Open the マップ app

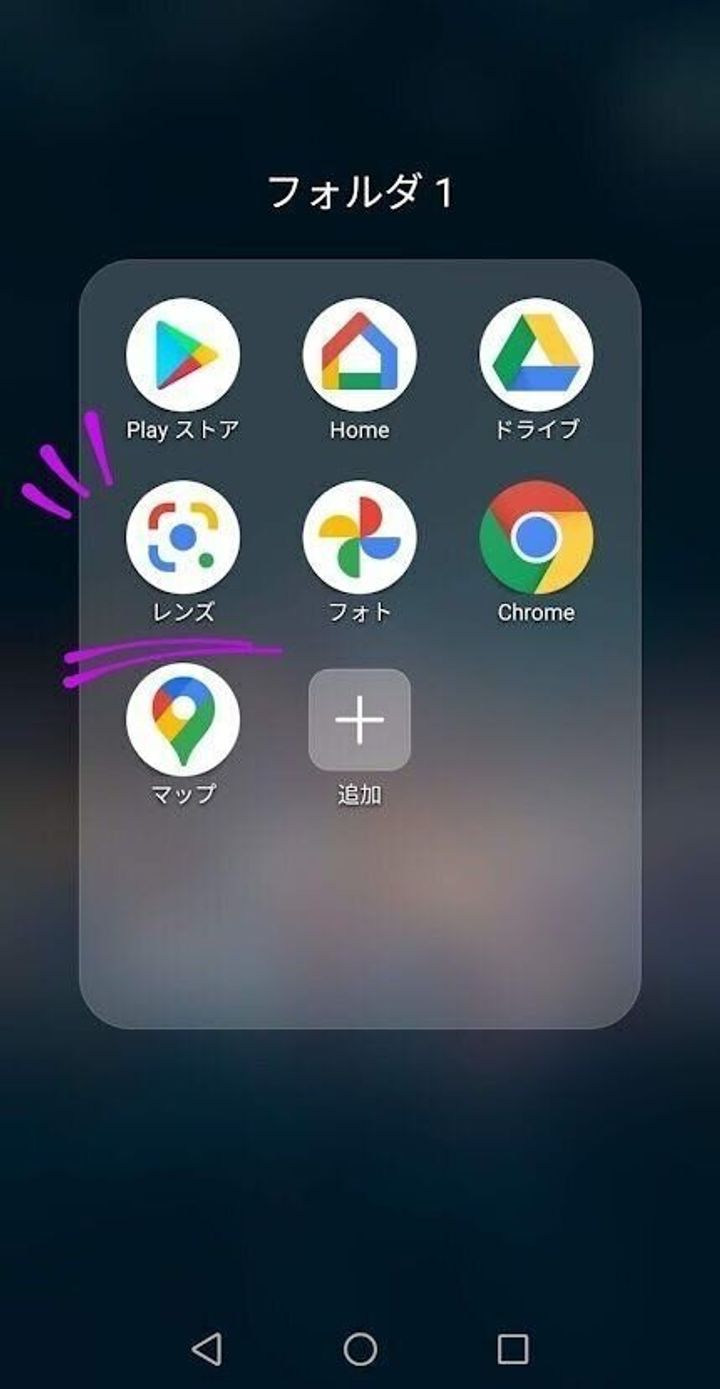click(x=183, y=719)
